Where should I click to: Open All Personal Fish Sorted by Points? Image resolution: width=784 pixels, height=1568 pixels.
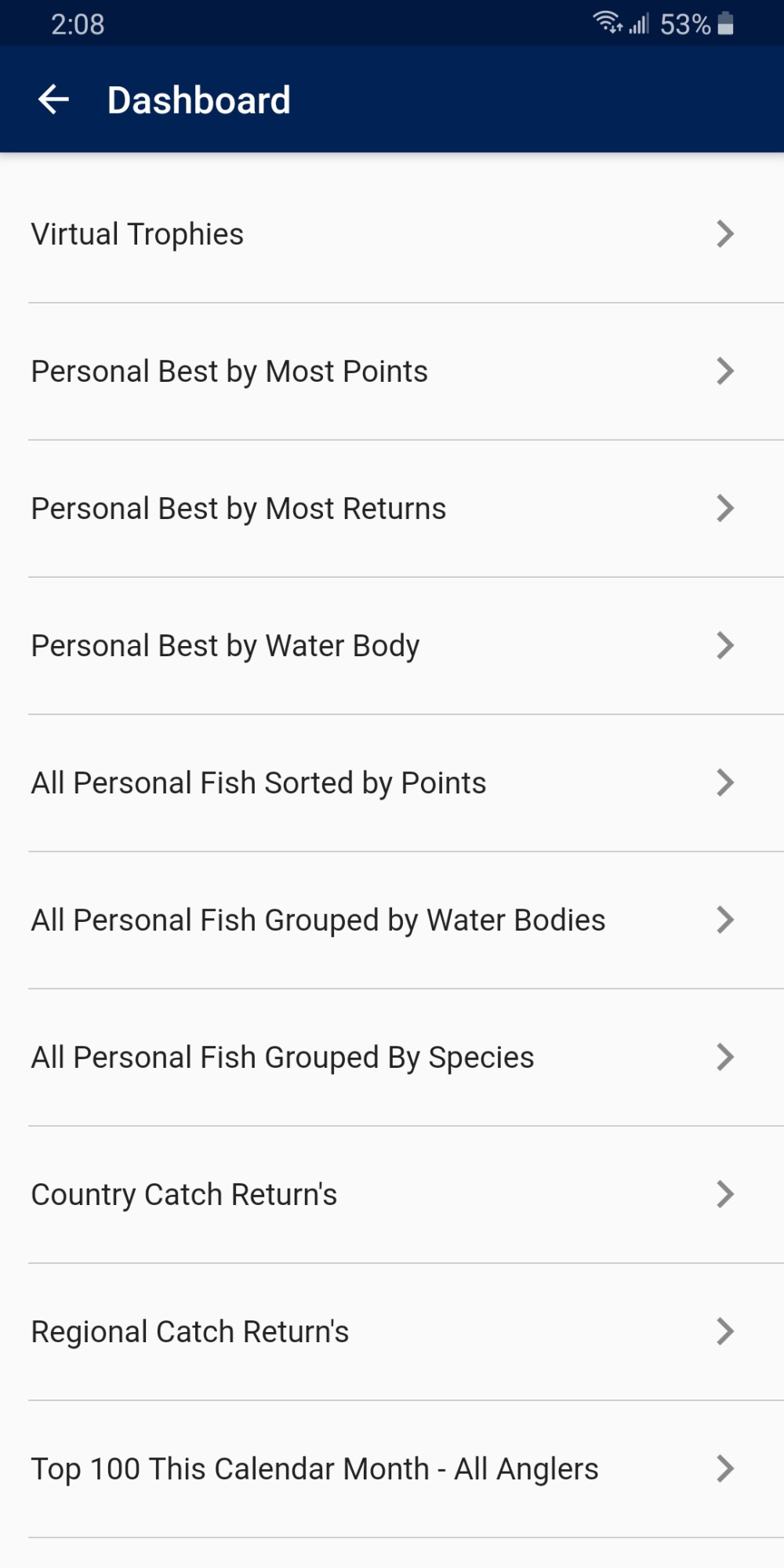click(x=392, y=783)
